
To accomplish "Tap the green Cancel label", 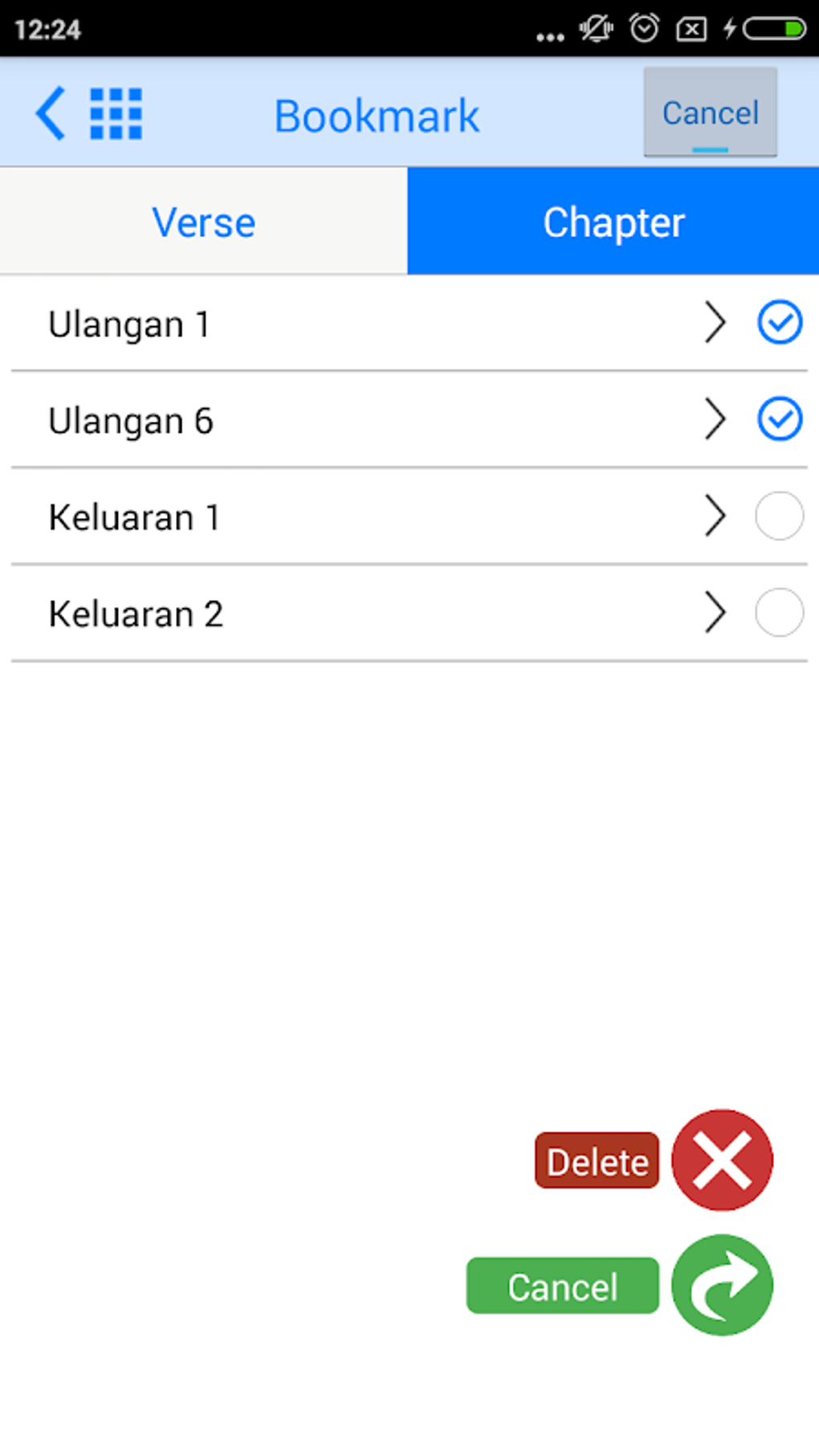I will click(562, 1287).
